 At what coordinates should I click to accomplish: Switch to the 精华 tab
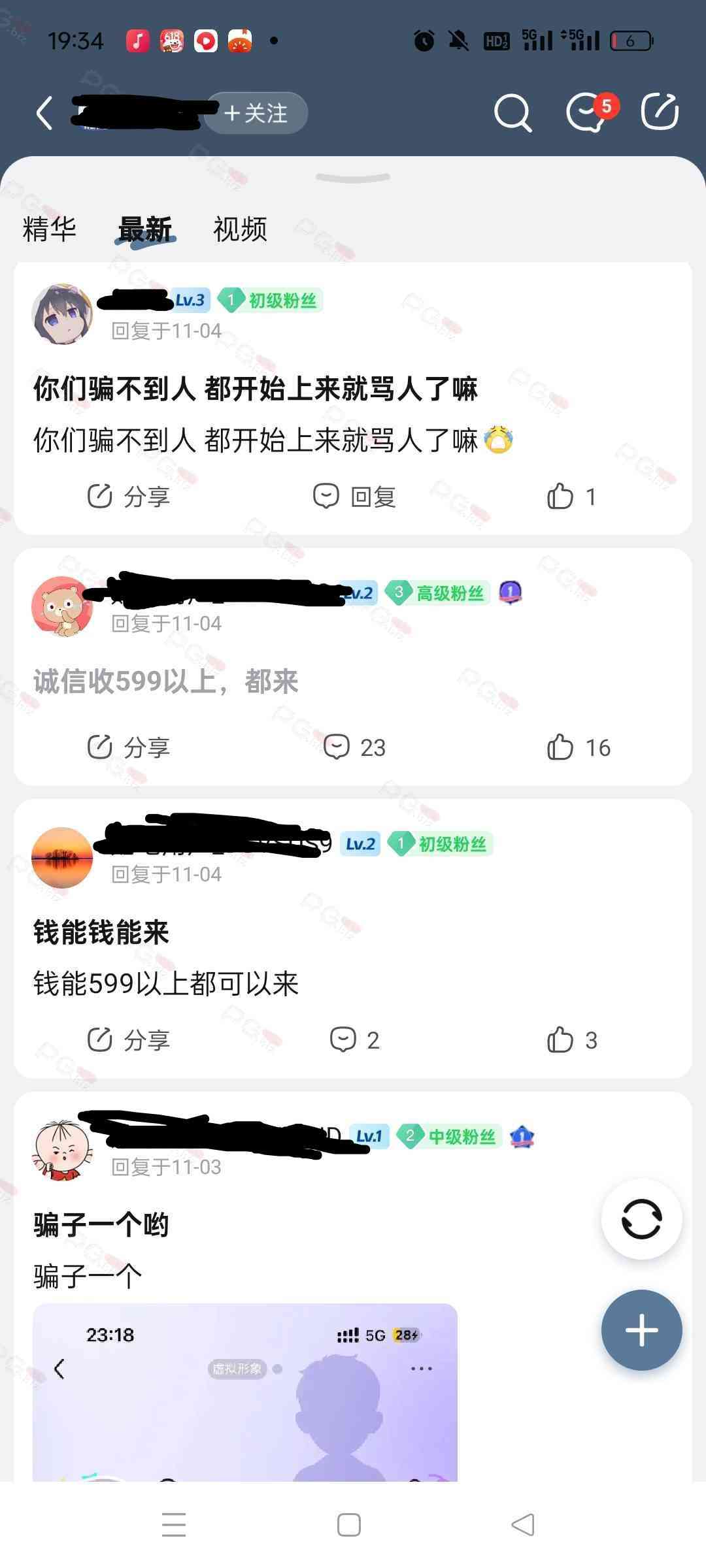point(50,229)
